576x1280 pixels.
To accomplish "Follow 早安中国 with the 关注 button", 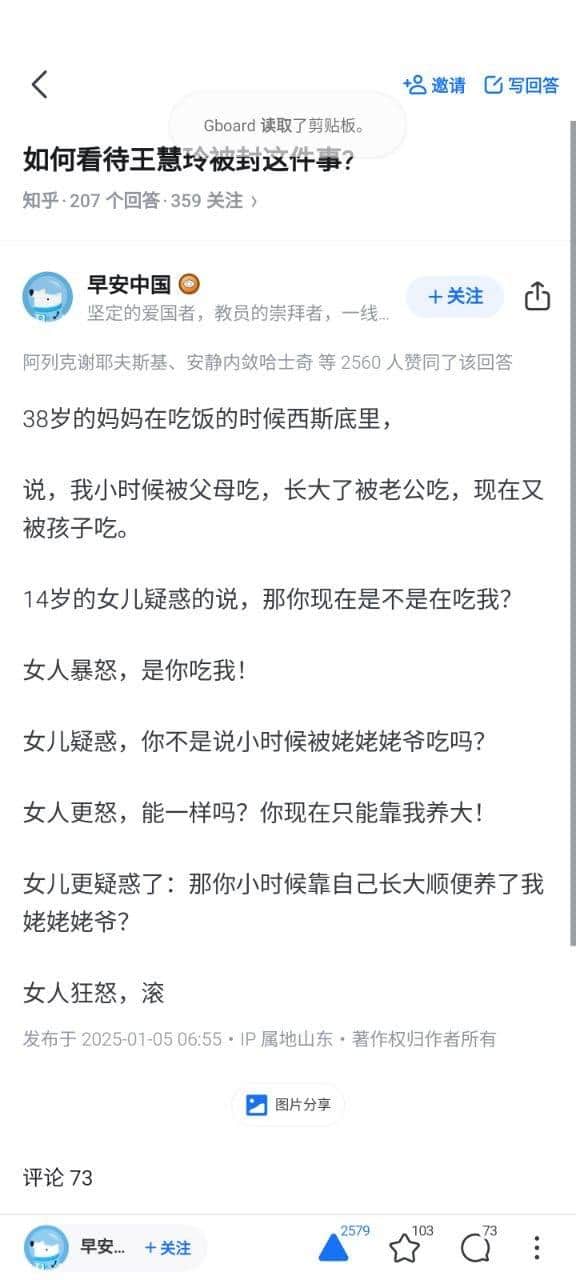I will 455,297.
